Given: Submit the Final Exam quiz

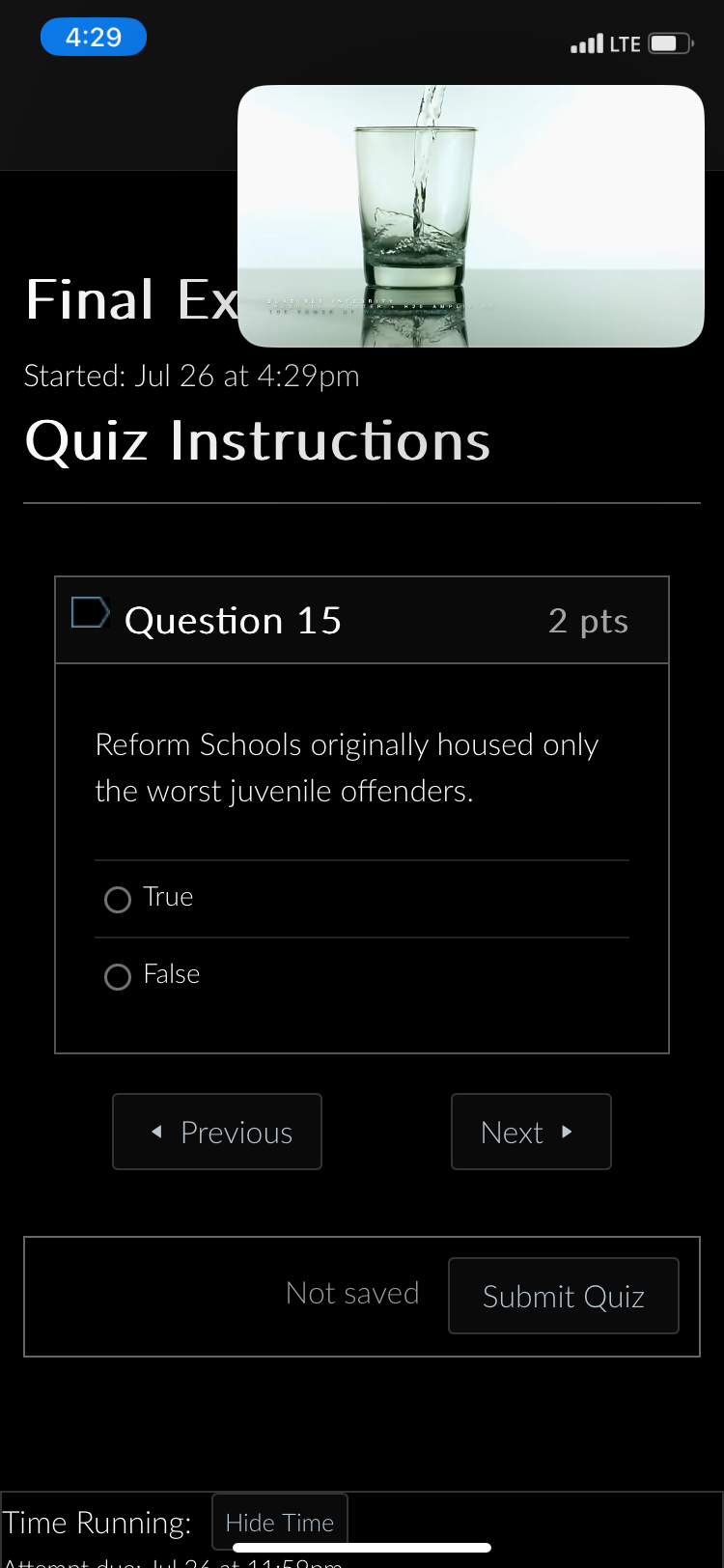Looking at the screenshot, I should coord(563,1295).
